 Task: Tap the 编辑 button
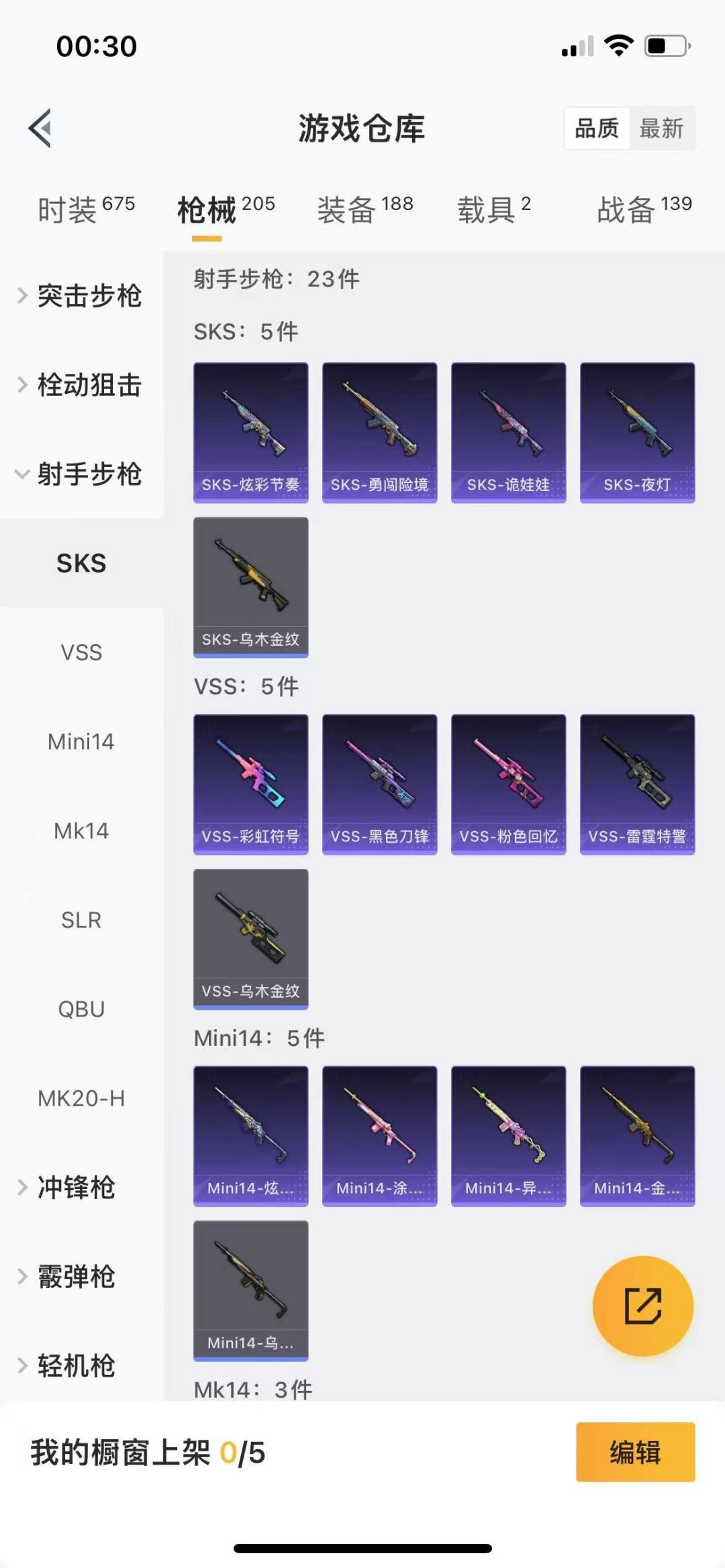[635, 1452]
